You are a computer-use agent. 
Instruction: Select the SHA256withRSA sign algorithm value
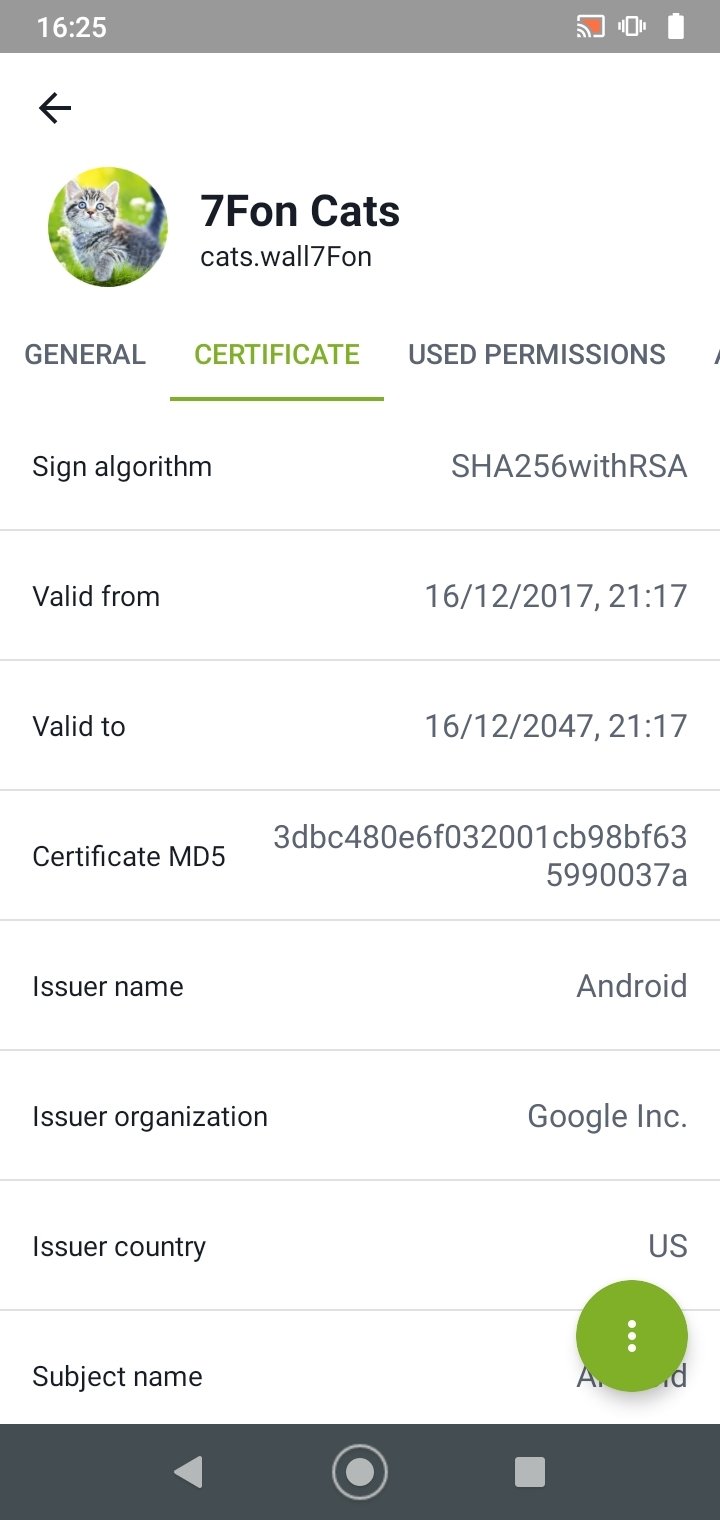click(567, 466)
